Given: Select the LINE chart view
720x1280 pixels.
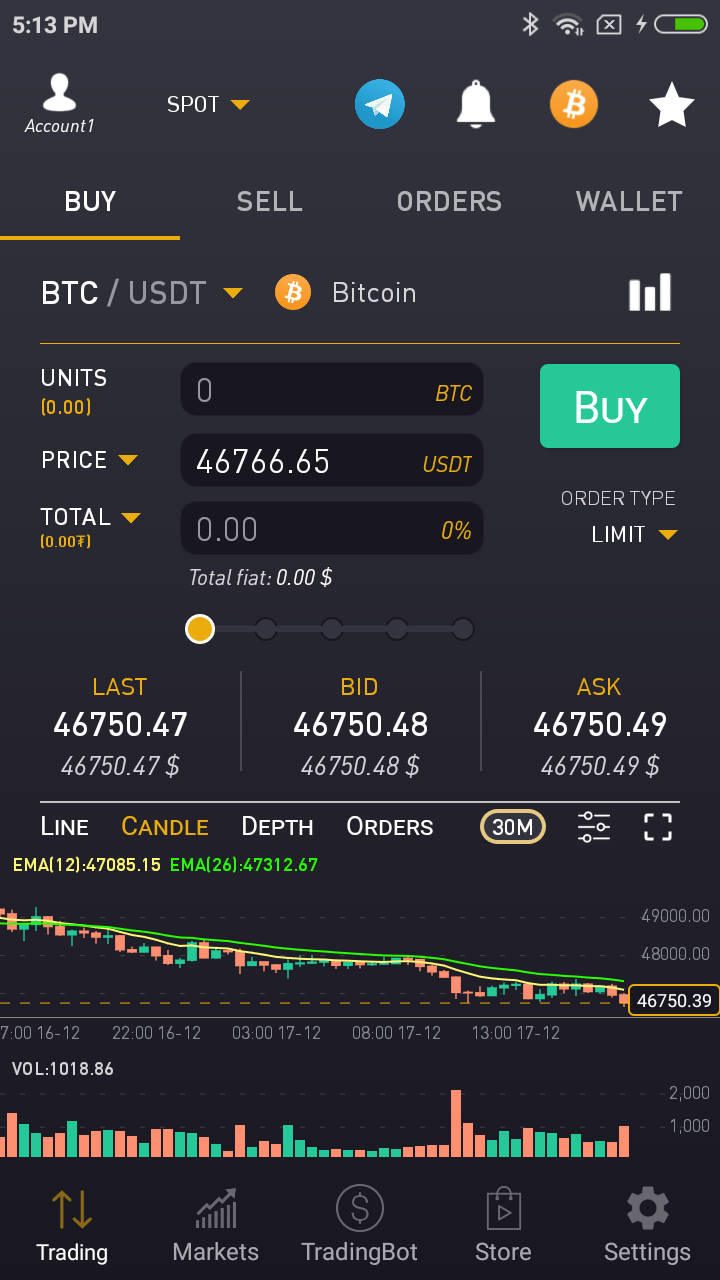Looking at the screenshot, I should (x=65, y=827).
